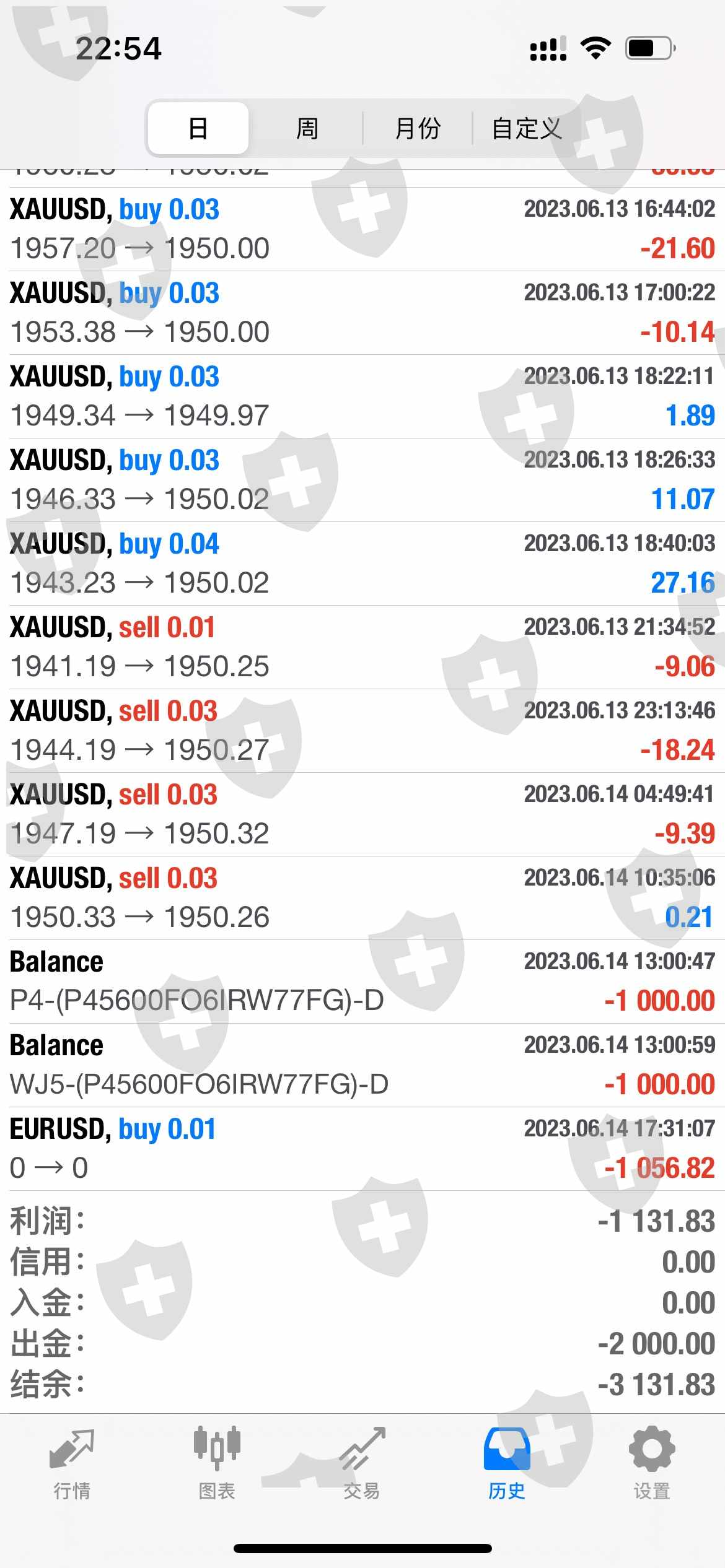This screenshot has width=725, height=1568.
Task: Open the 设置 settings tab
Action: (652, 1464)
